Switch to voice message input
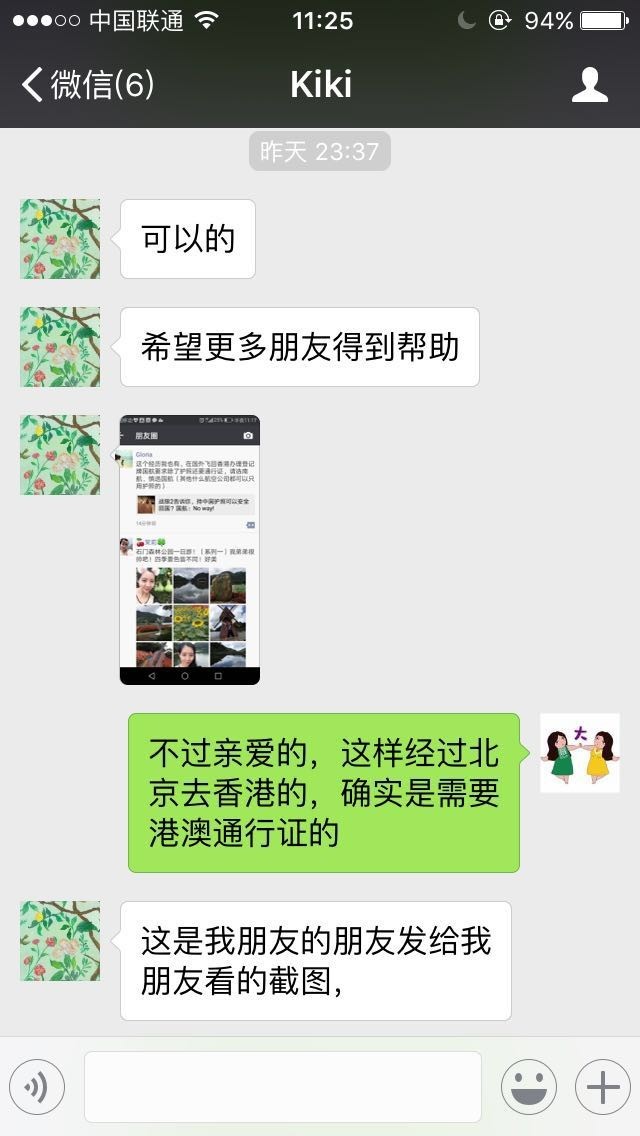The width and height of the screenshot is (640, 1136). 37,1087
